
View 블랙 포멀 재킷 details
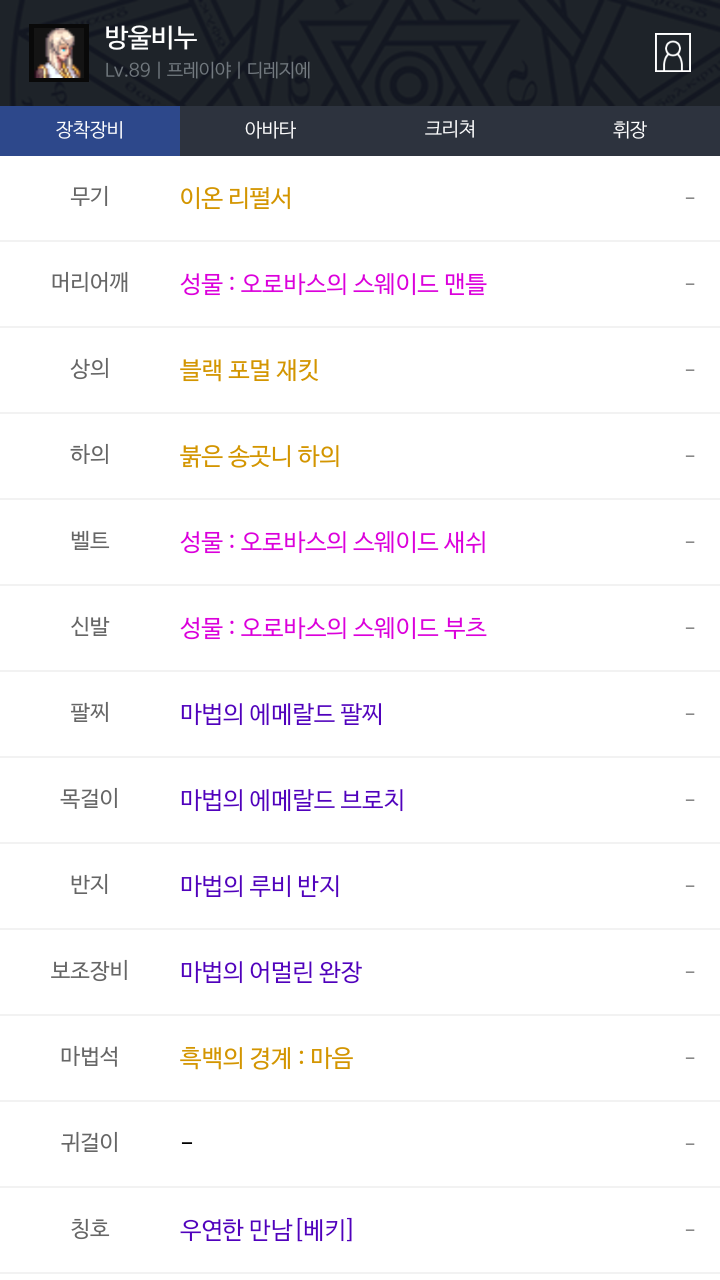[x=249, y=370]
